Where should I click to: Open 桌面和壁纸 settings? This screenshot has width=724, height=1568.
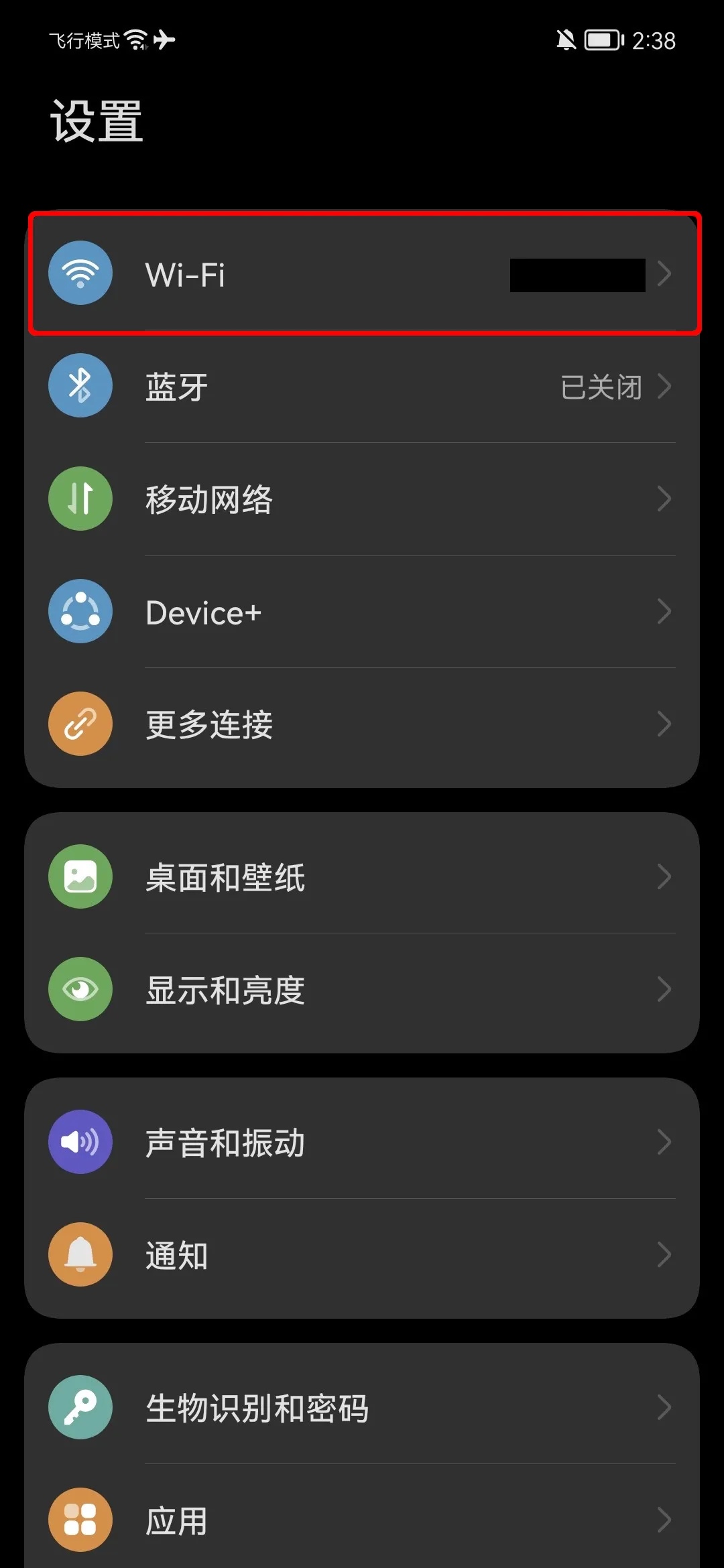tap(362, 877)
